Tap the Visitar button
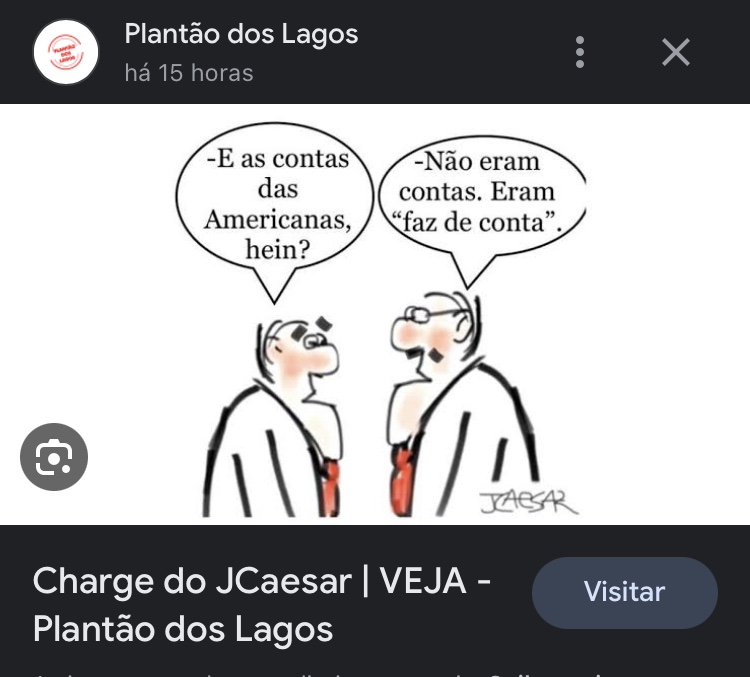Image resolution: width=750 pixels, height=677 pixels. [624, 592]
